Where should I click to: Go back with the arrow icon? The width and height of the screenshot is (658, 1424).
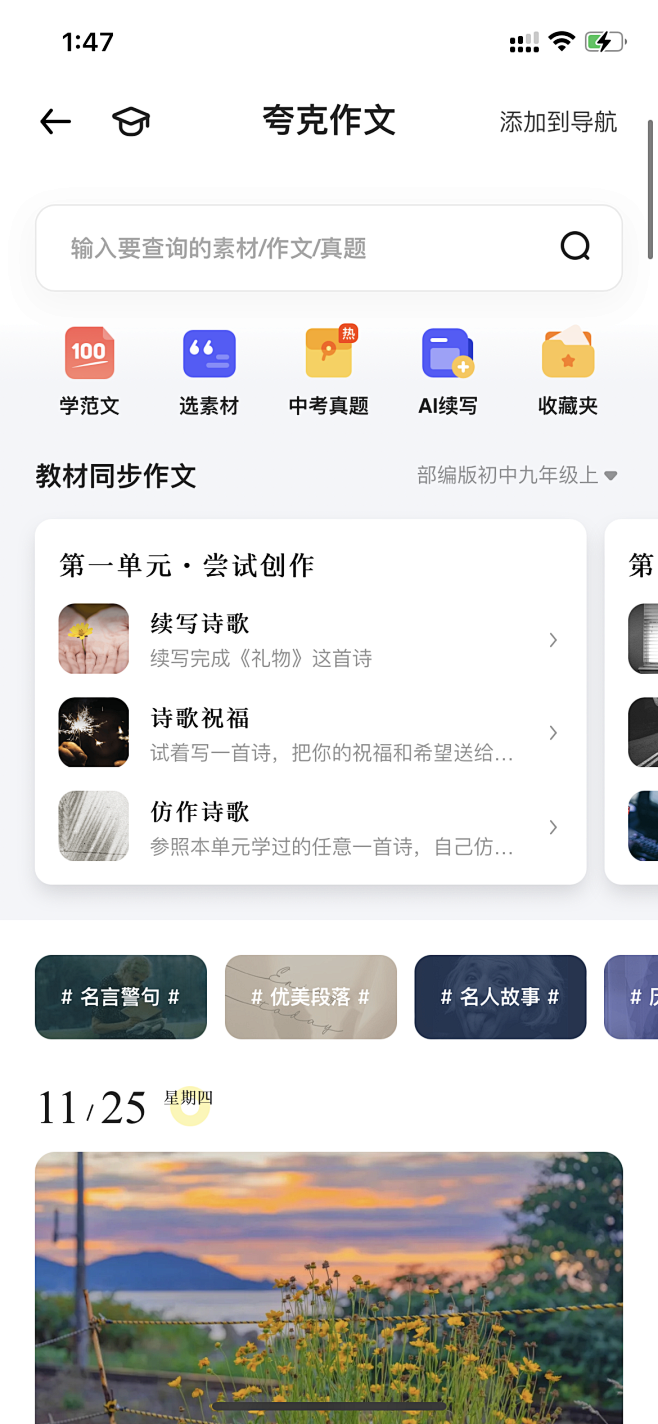(56, 122)
